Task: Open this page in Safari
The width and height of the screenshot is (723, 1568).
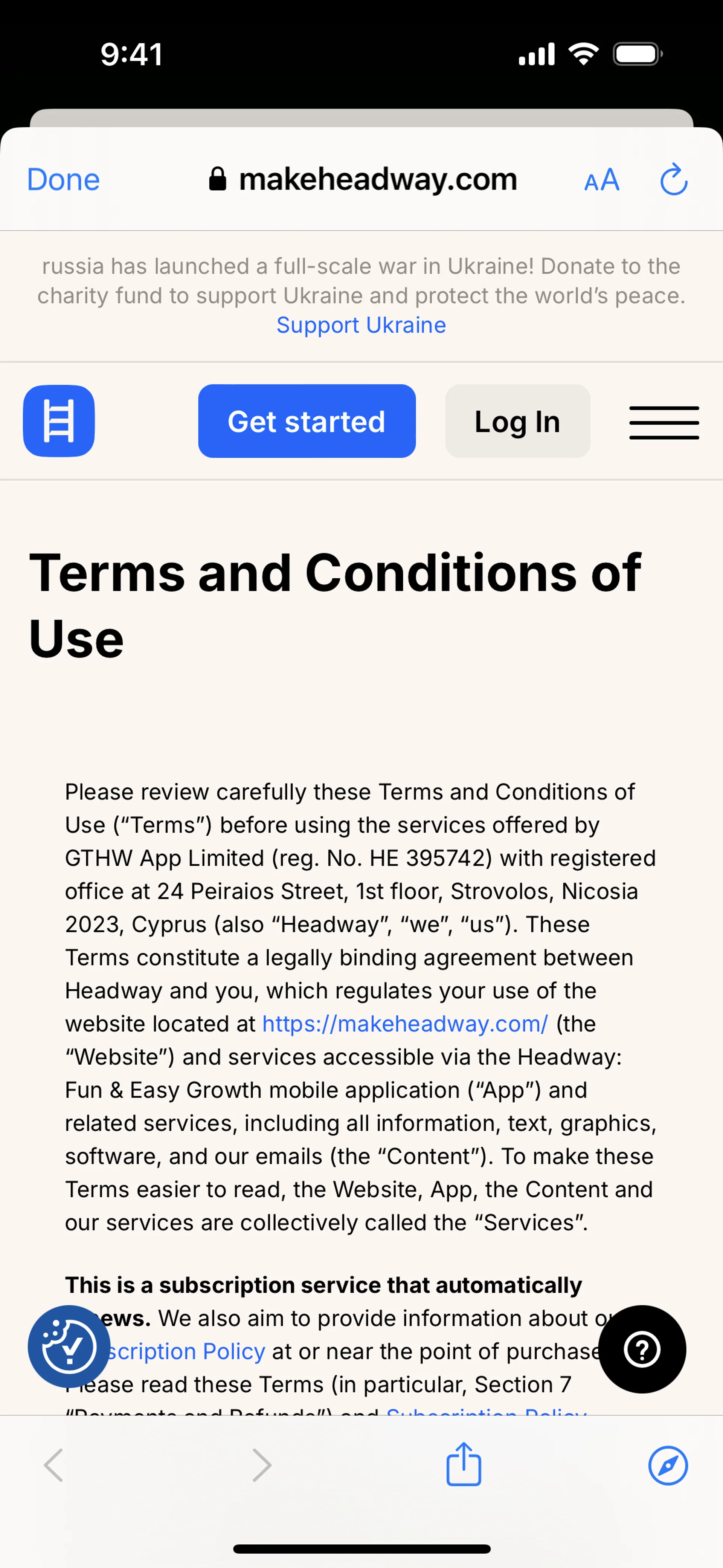Action: 668,1465
